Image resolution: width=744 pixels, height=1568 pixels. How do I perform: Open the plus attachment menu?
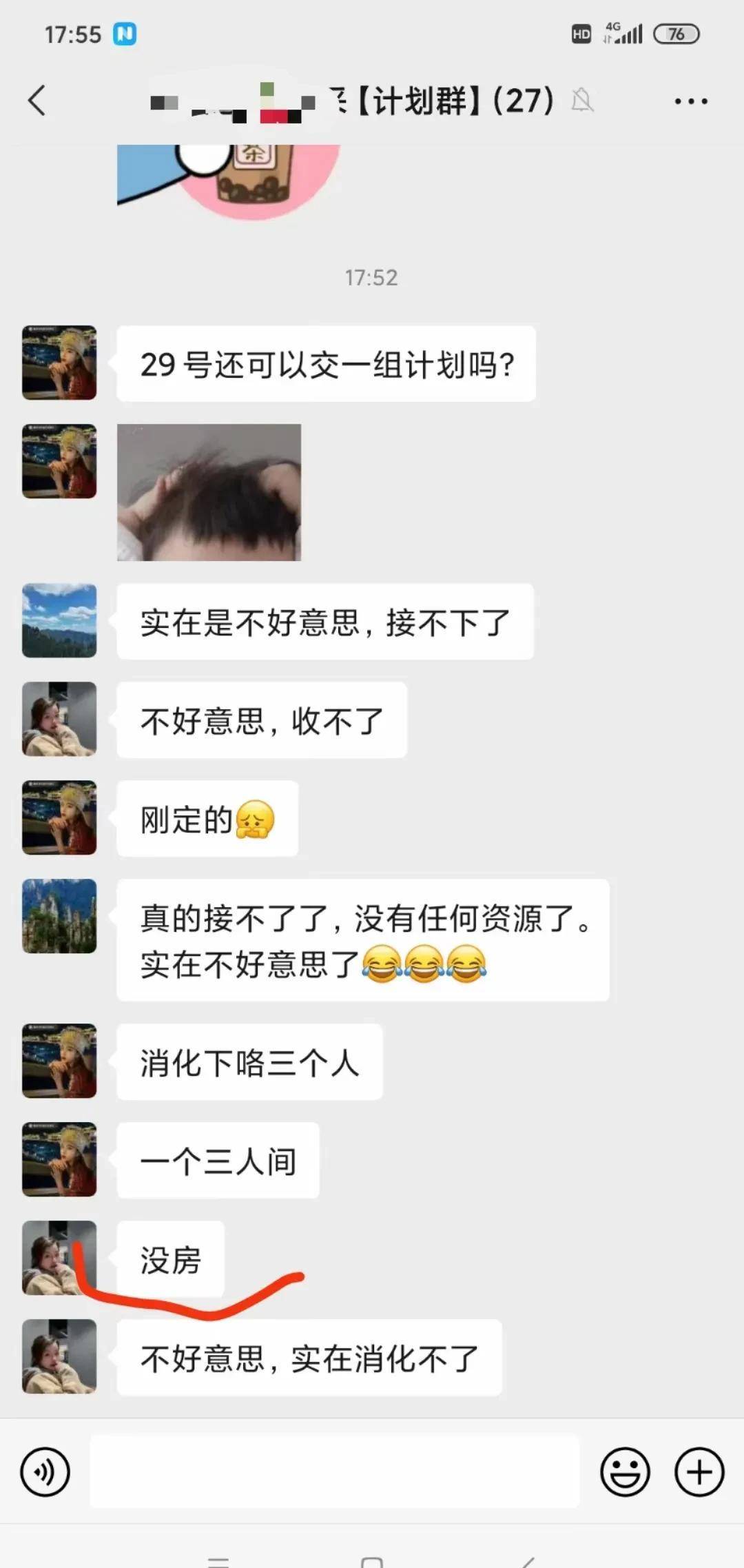click(x=699, y=1472)
